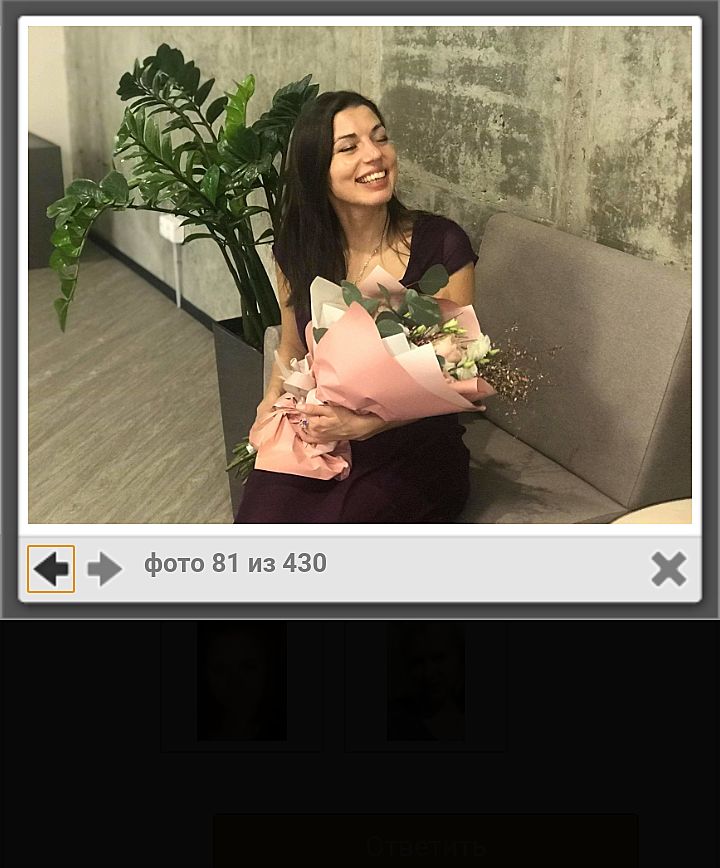
Task: Close the photo viewer
Action: (x=668, y=569)
